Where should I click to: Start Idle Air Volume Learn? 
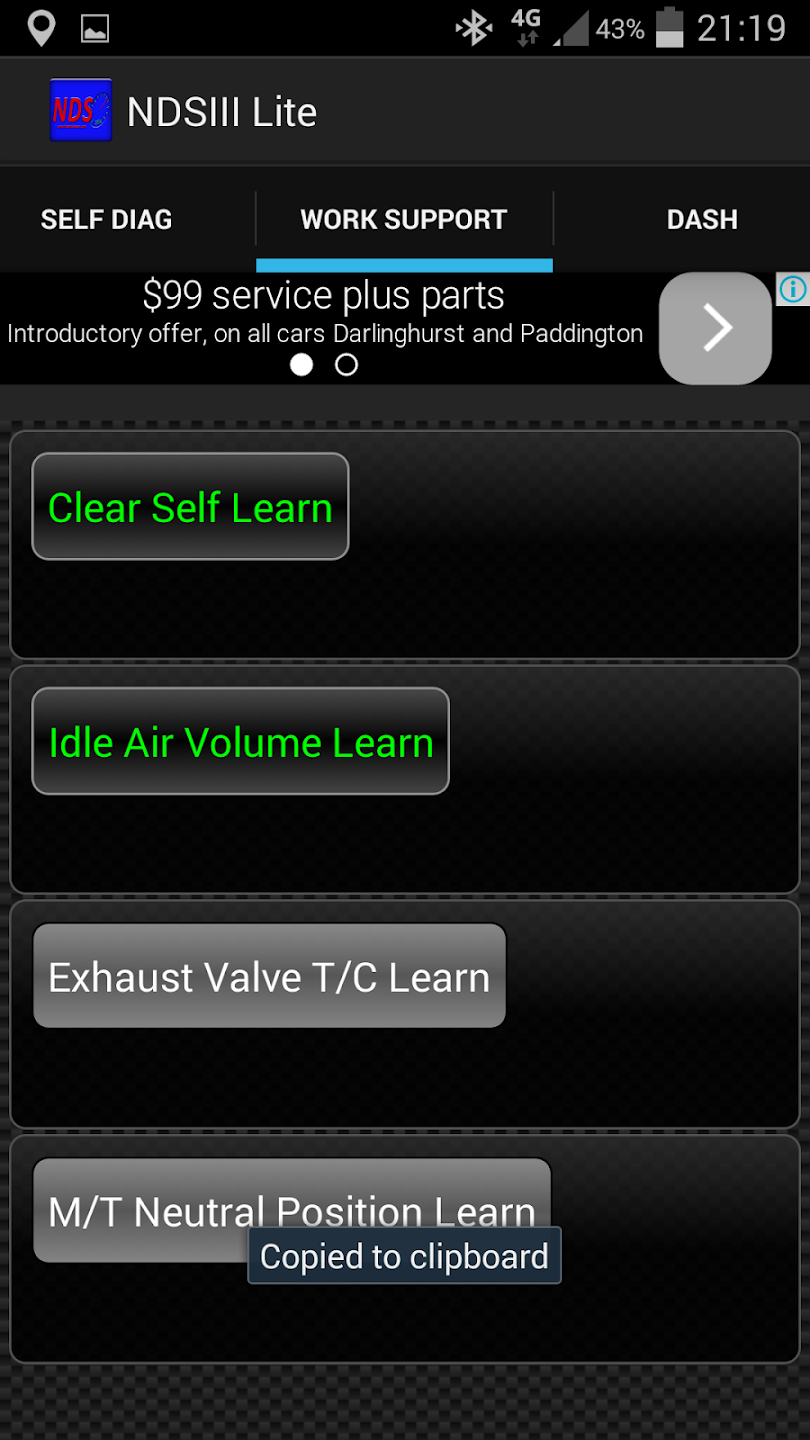(x=240, y=742)
